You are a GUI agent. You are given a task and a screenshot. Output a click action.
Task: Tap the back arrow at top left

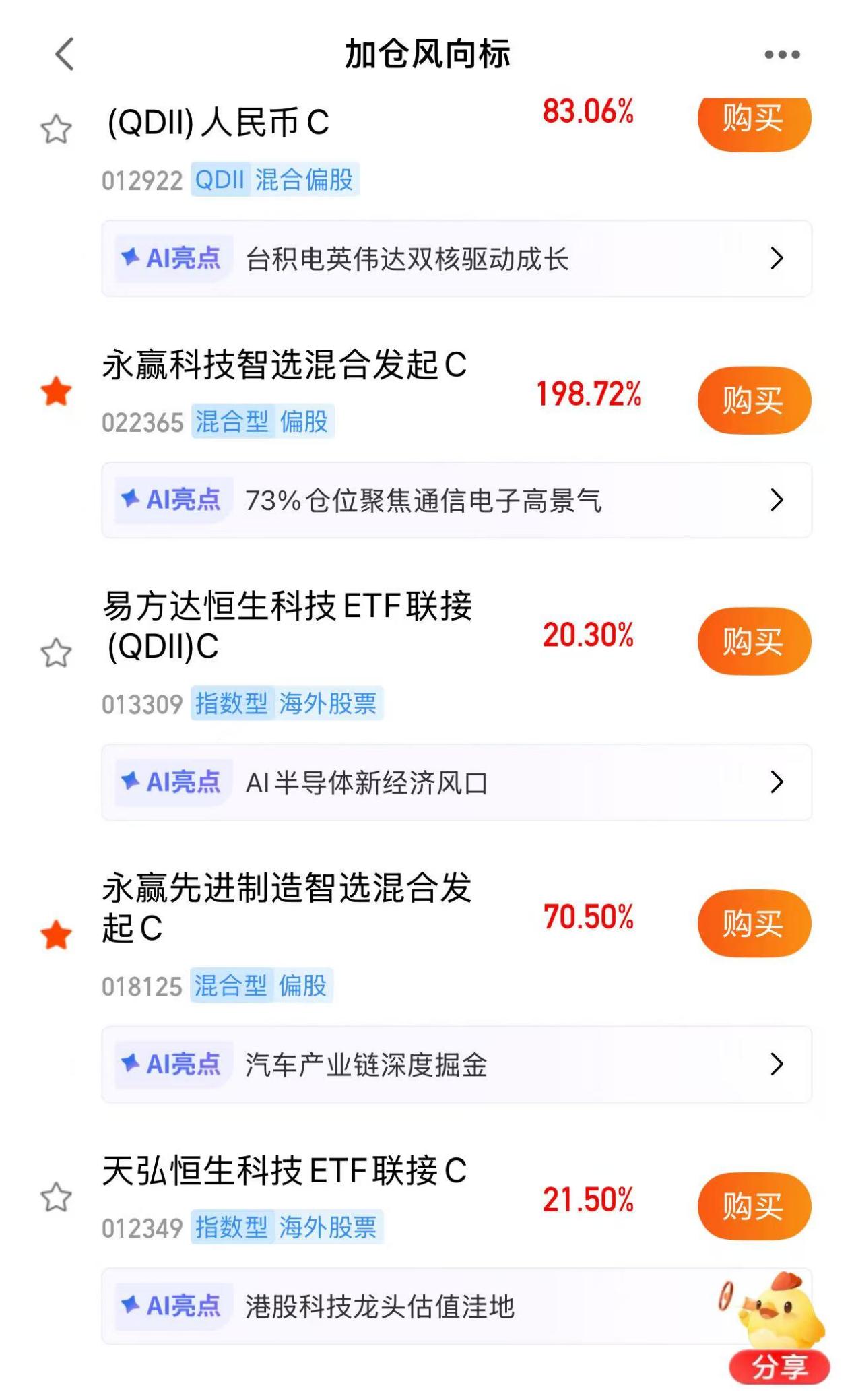[x=64, y=55]
